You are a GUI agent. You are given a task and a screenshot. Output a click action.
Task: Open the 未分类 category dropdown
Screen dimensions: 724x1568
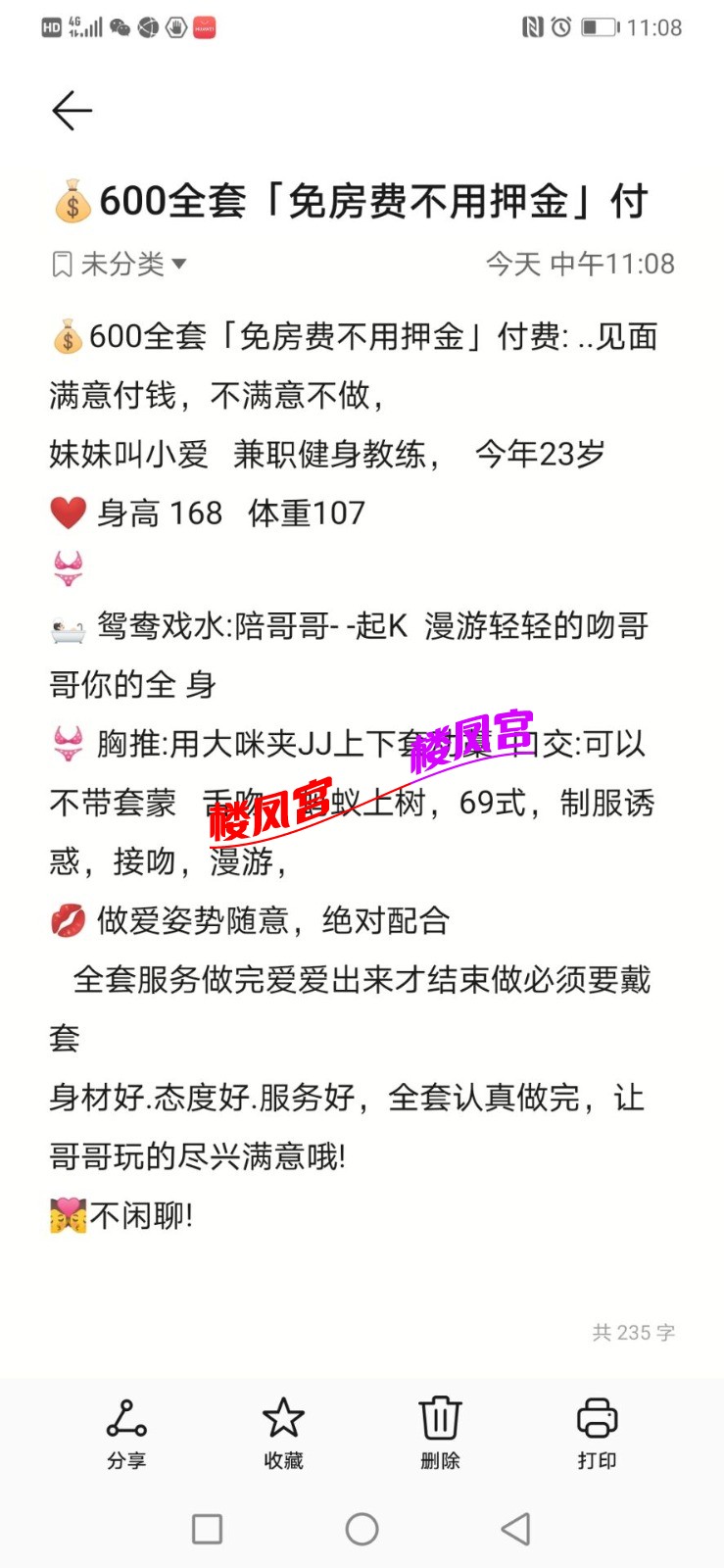[x=120, y=264]
